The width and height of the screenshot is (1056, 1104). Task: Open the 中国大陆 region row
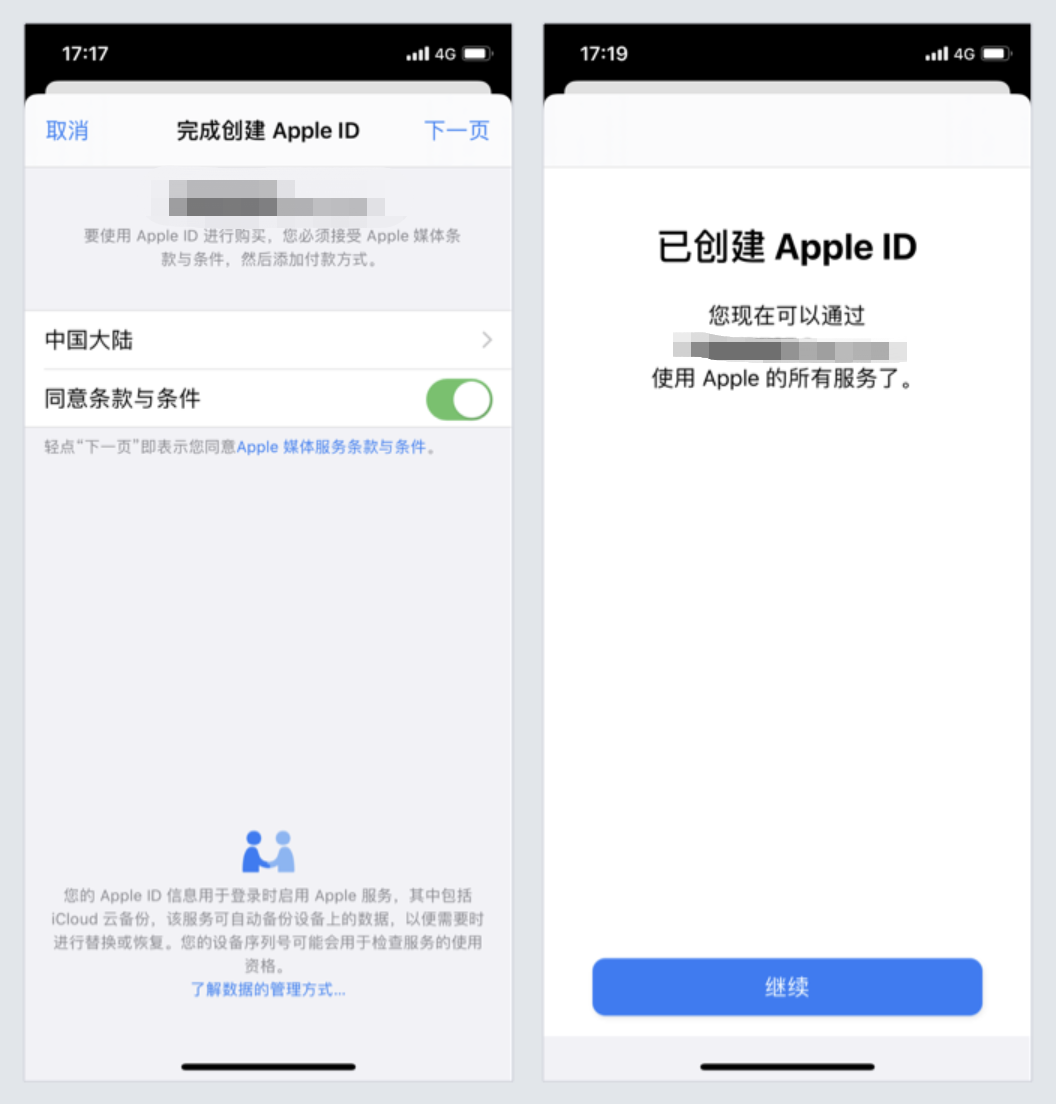268,340
